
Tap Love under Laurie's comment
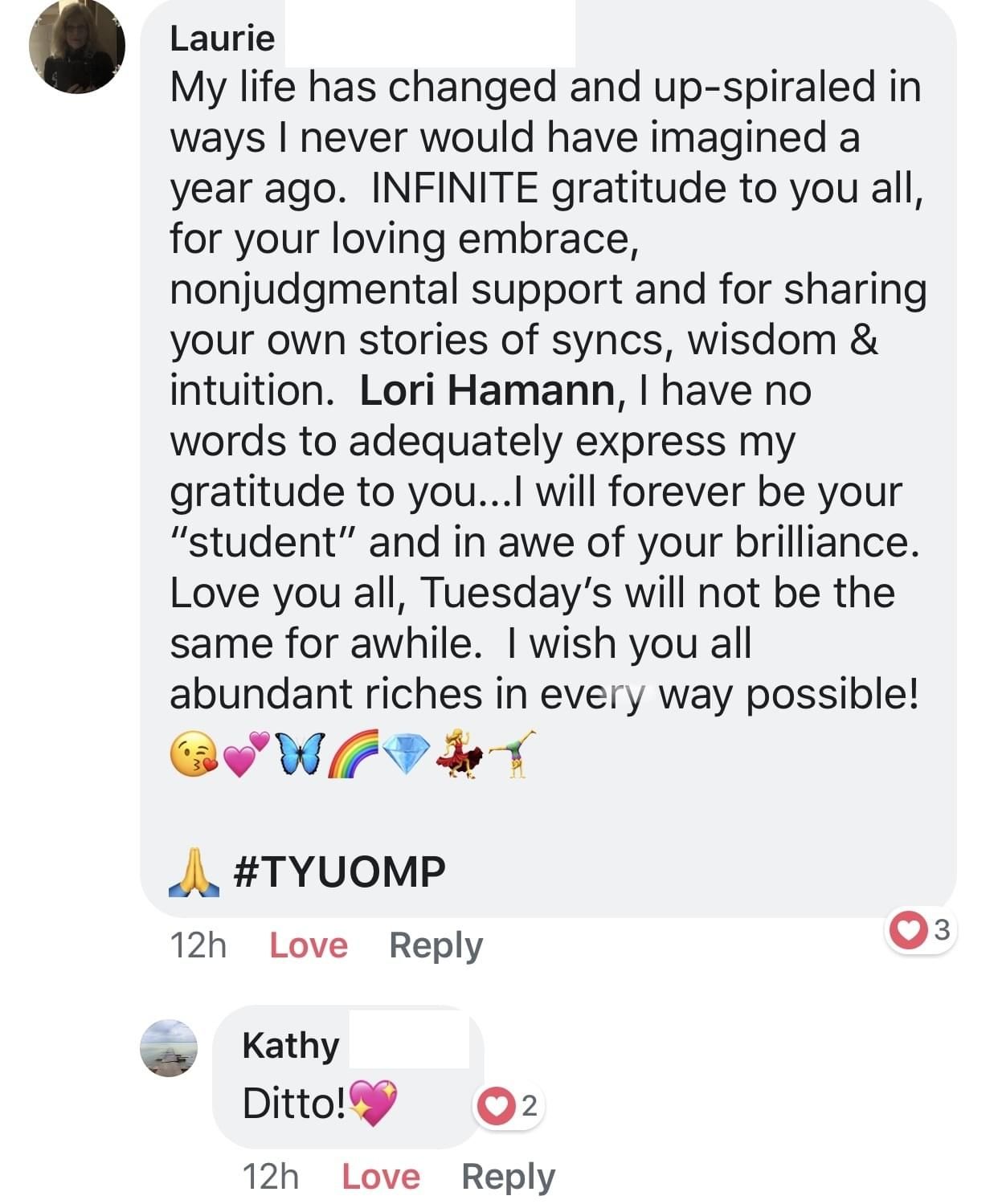click(309, 945)
